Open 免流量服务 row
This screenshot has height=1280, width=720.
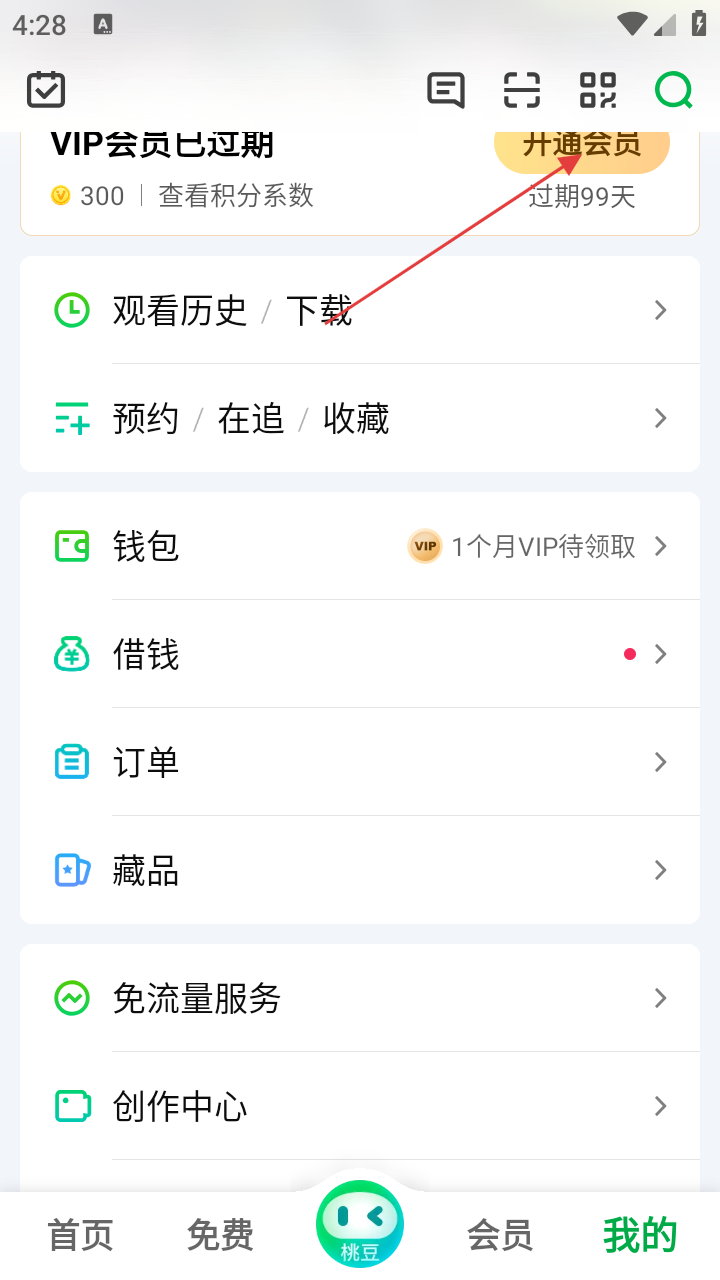click(360, 999)
